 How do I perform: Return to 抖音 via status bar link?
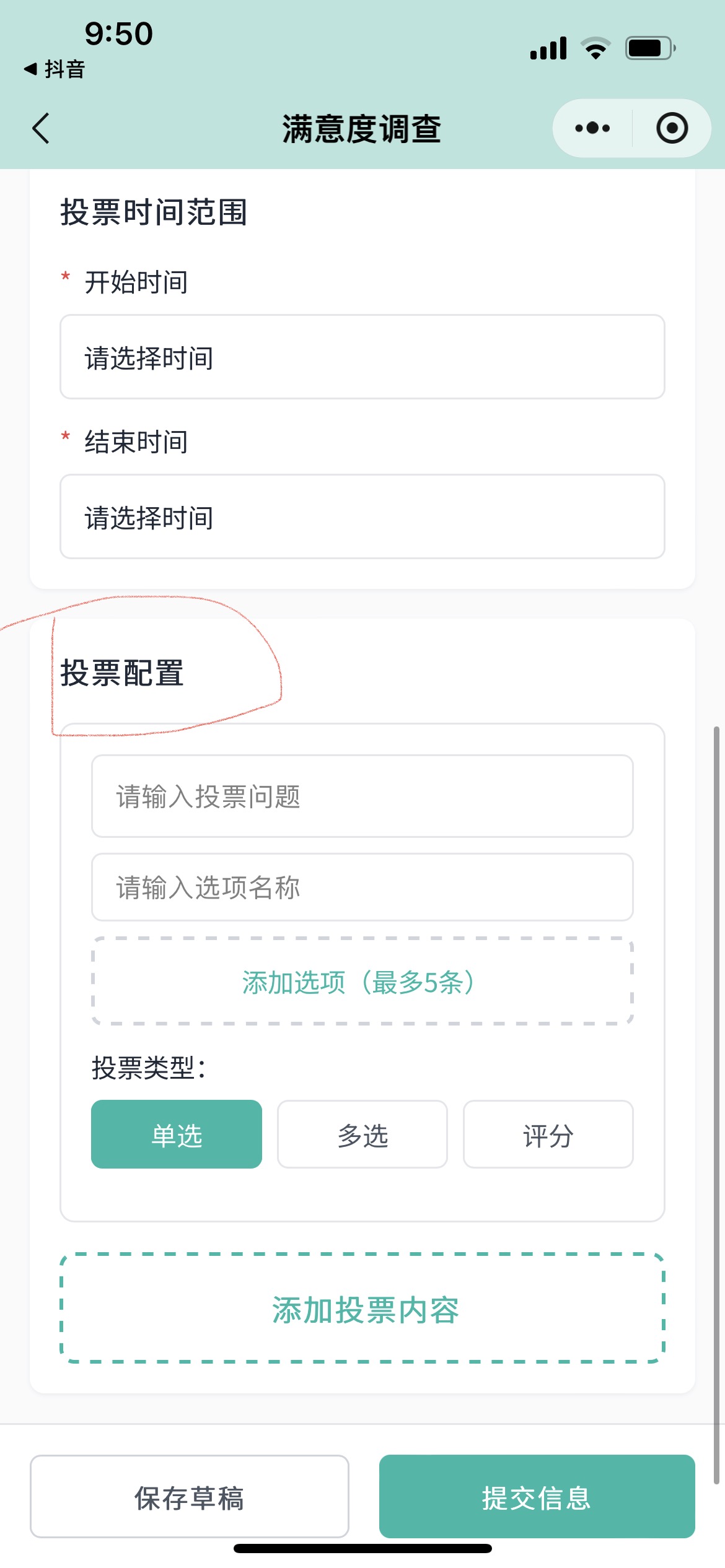pos(55,69)
